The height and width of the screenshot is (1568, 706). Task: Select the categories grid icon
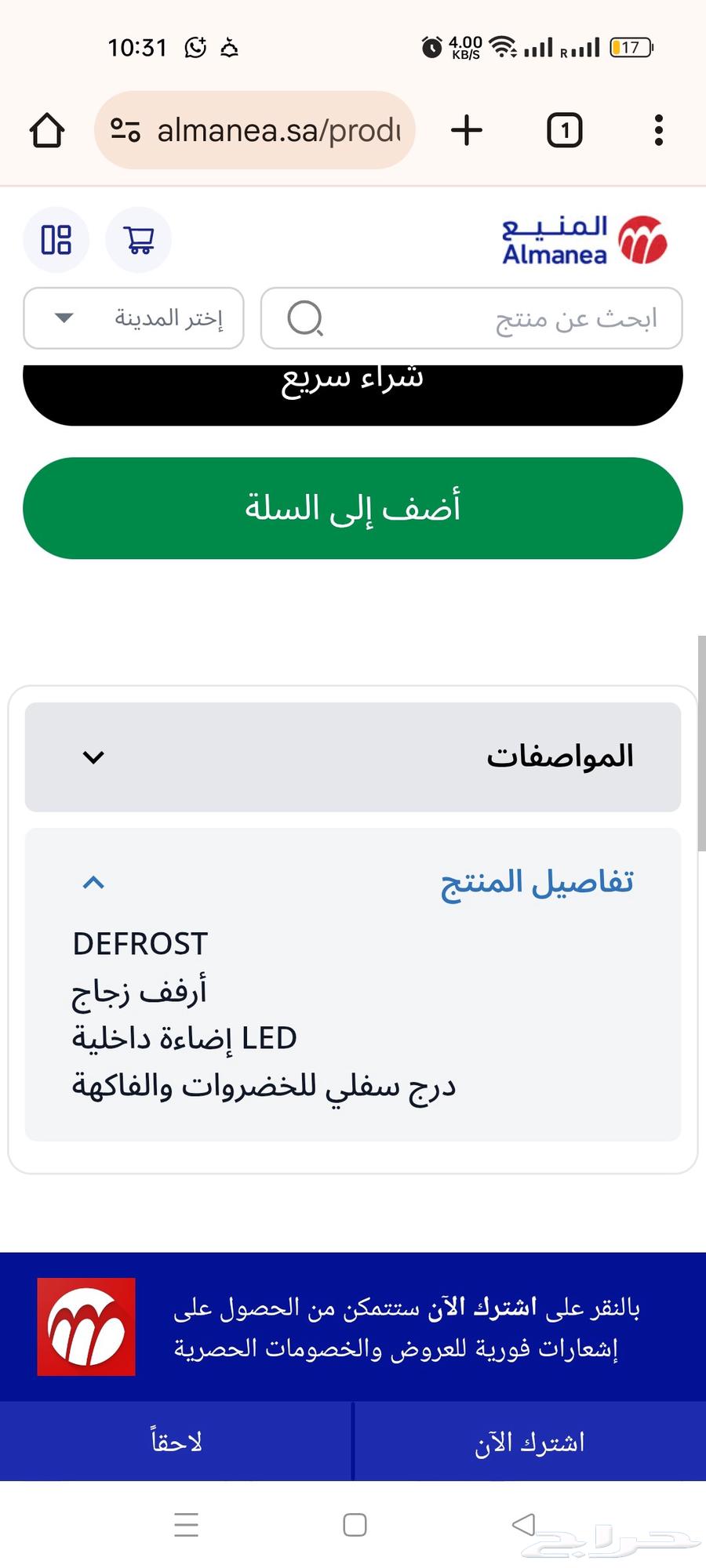(56, 240)
